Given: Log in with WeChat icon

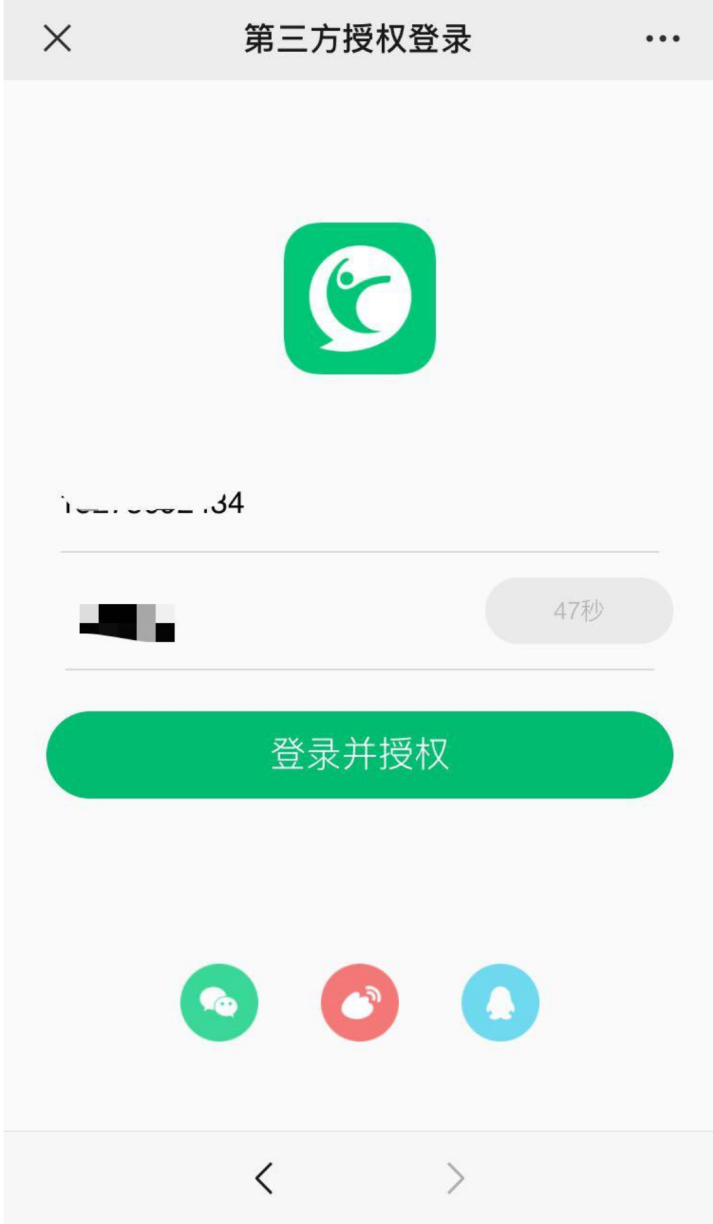Looking at the screenshot, I should click(x=219, y=1002).
